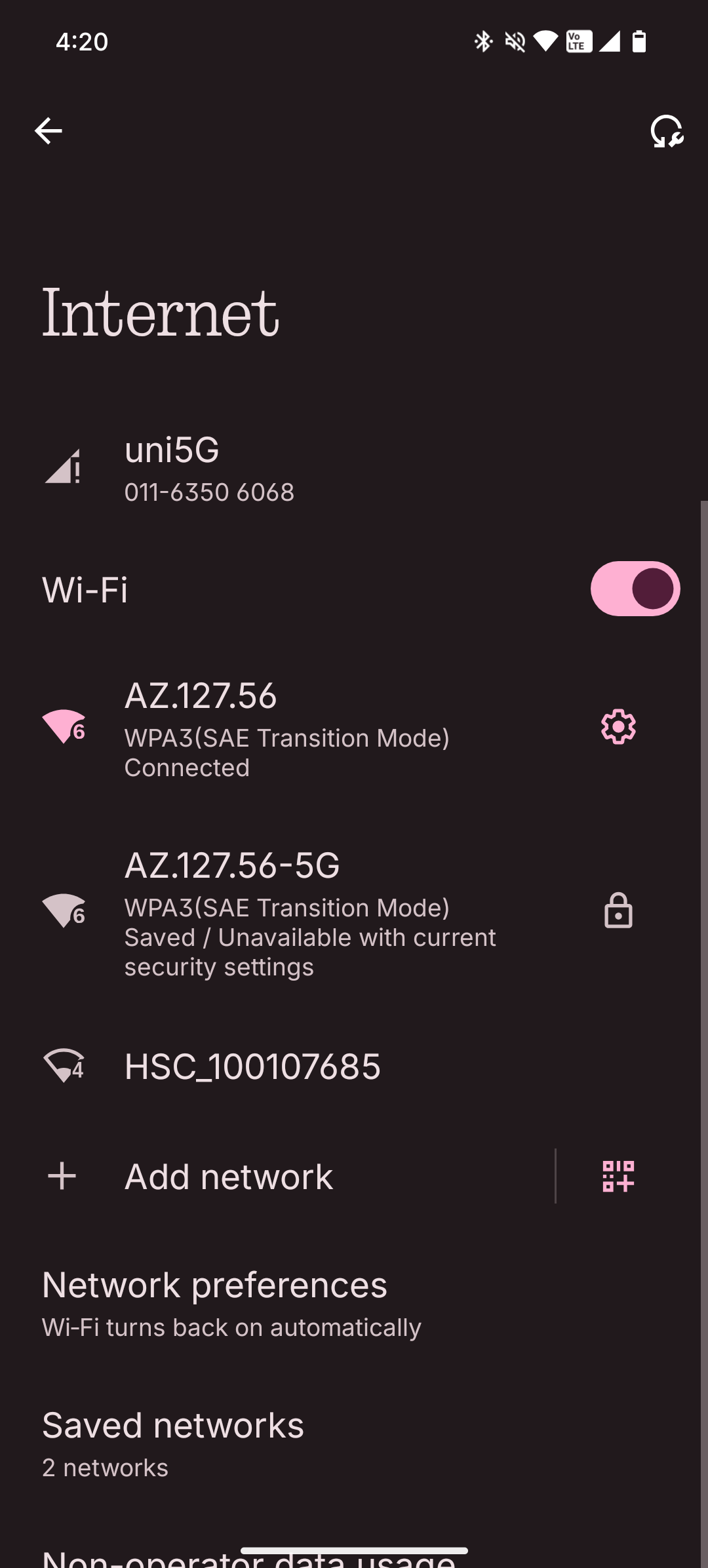Tap the reset internet icon
The height and width of the screenshot is (1568, 708).
point(667,131)
